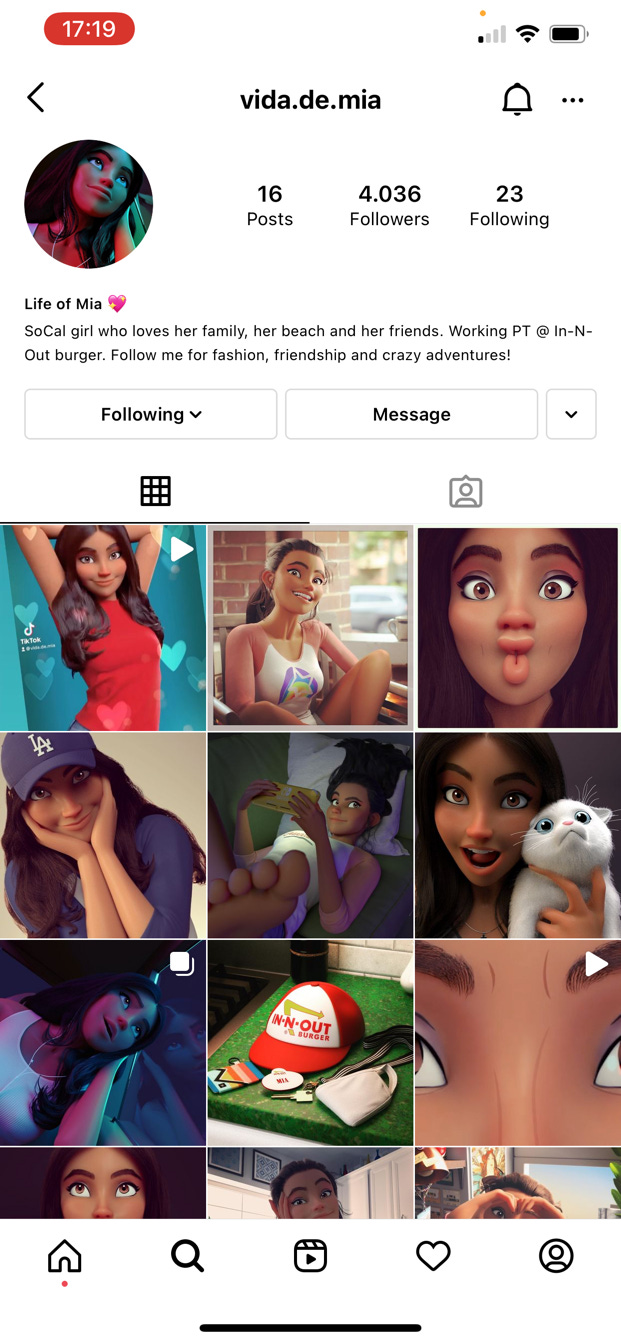Screen dimensions: 621x1344
Task: Switch to the posts grid tab
Action: pos(155,491)
